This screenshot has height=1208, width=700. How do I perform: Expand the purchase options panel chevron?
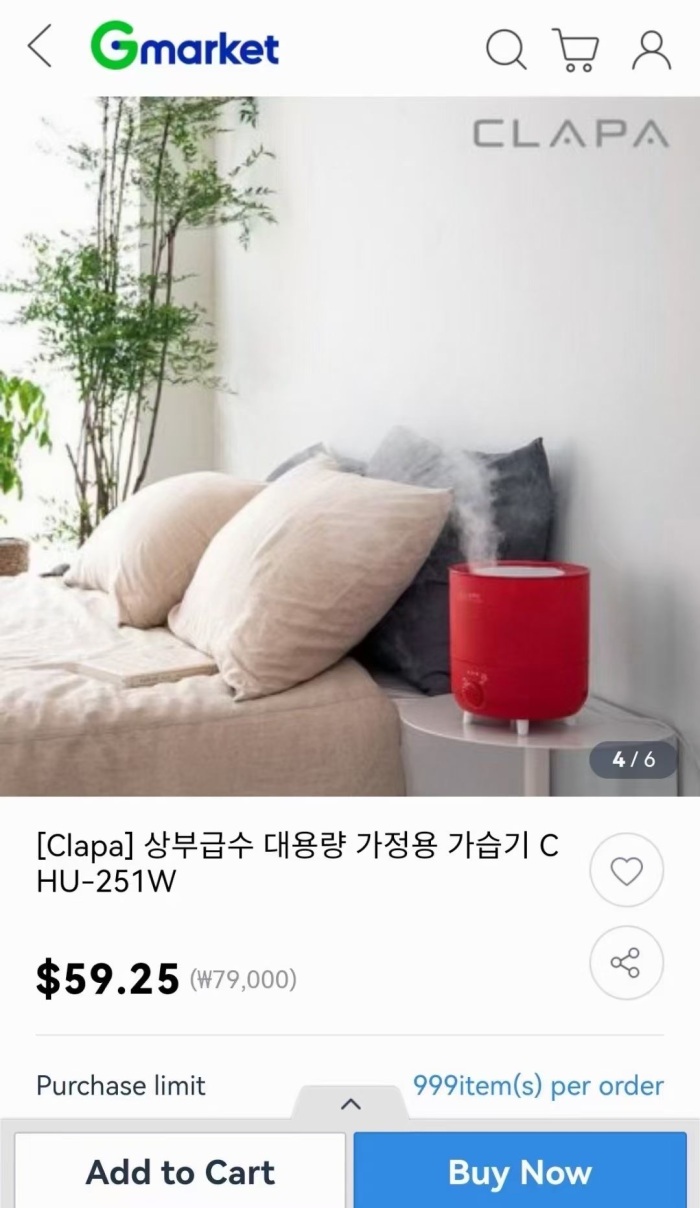click(350, 1104)
